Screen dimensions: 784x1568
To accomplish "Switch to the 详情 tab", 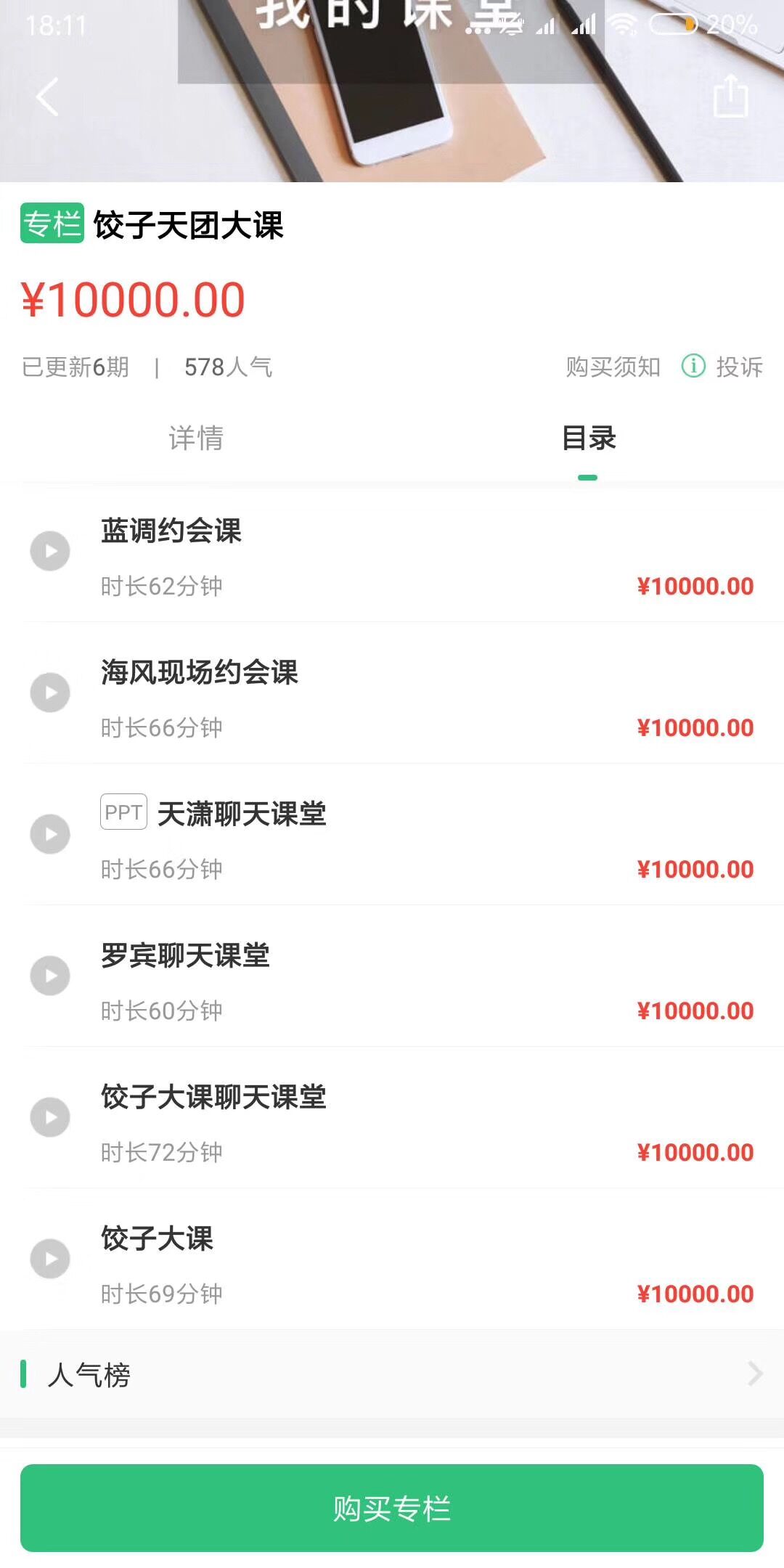I will click(x=196, y=438).
